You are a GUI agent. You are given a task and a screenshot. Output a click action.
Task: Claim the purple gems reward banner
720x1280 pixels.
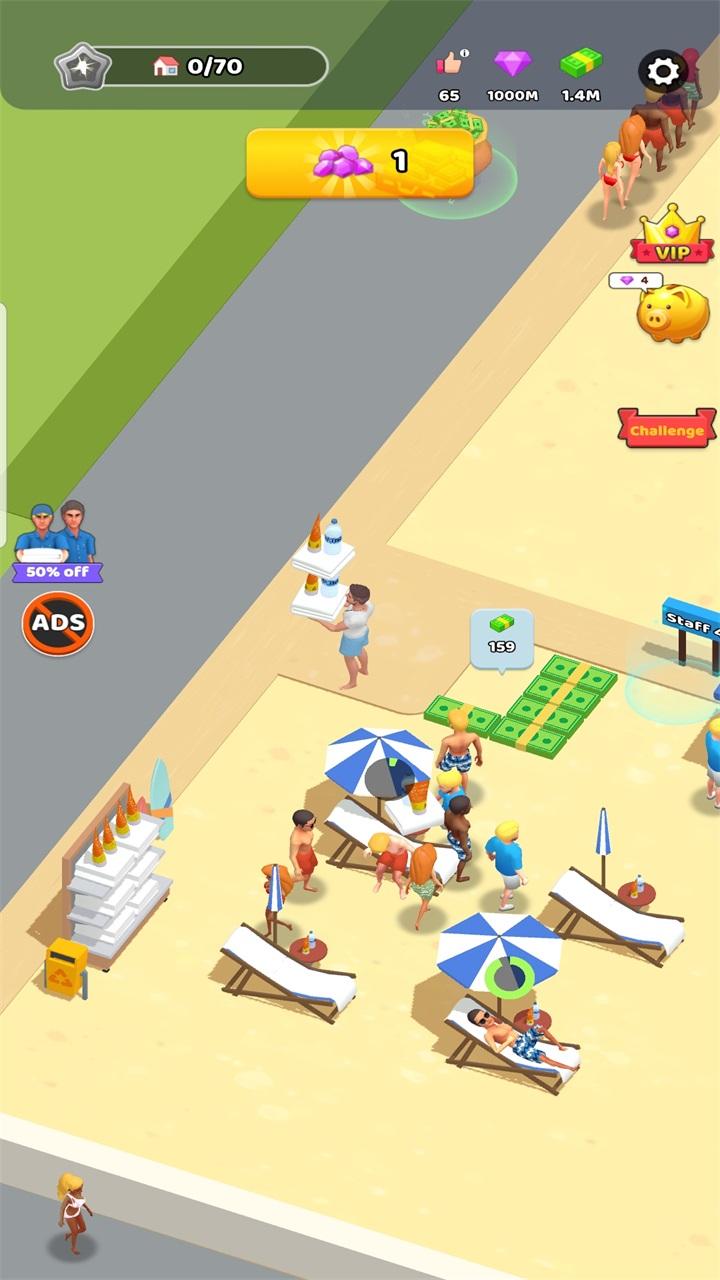[x=360, y=162]
